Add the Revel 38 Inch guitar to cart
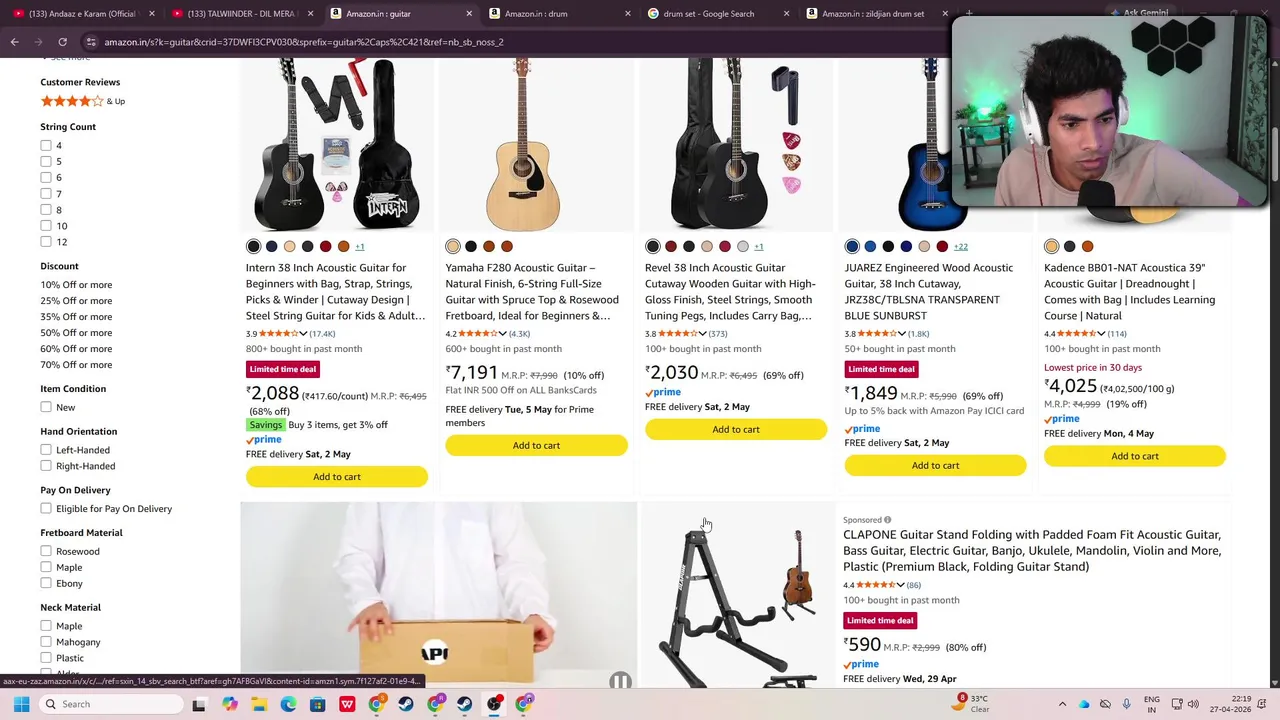The image size is (1280, 720). [x=736, y=429]
